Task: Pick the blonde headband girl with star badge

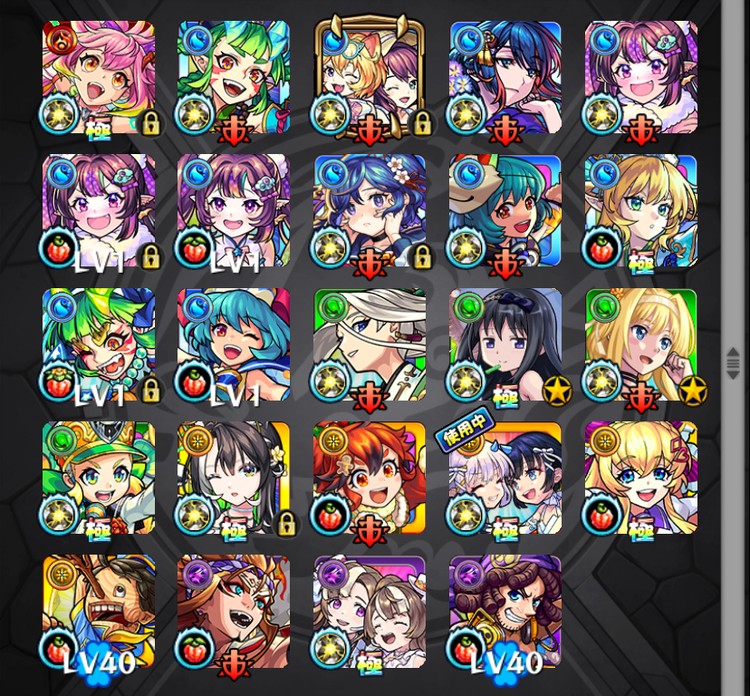Action: click(x=641, y=344)
